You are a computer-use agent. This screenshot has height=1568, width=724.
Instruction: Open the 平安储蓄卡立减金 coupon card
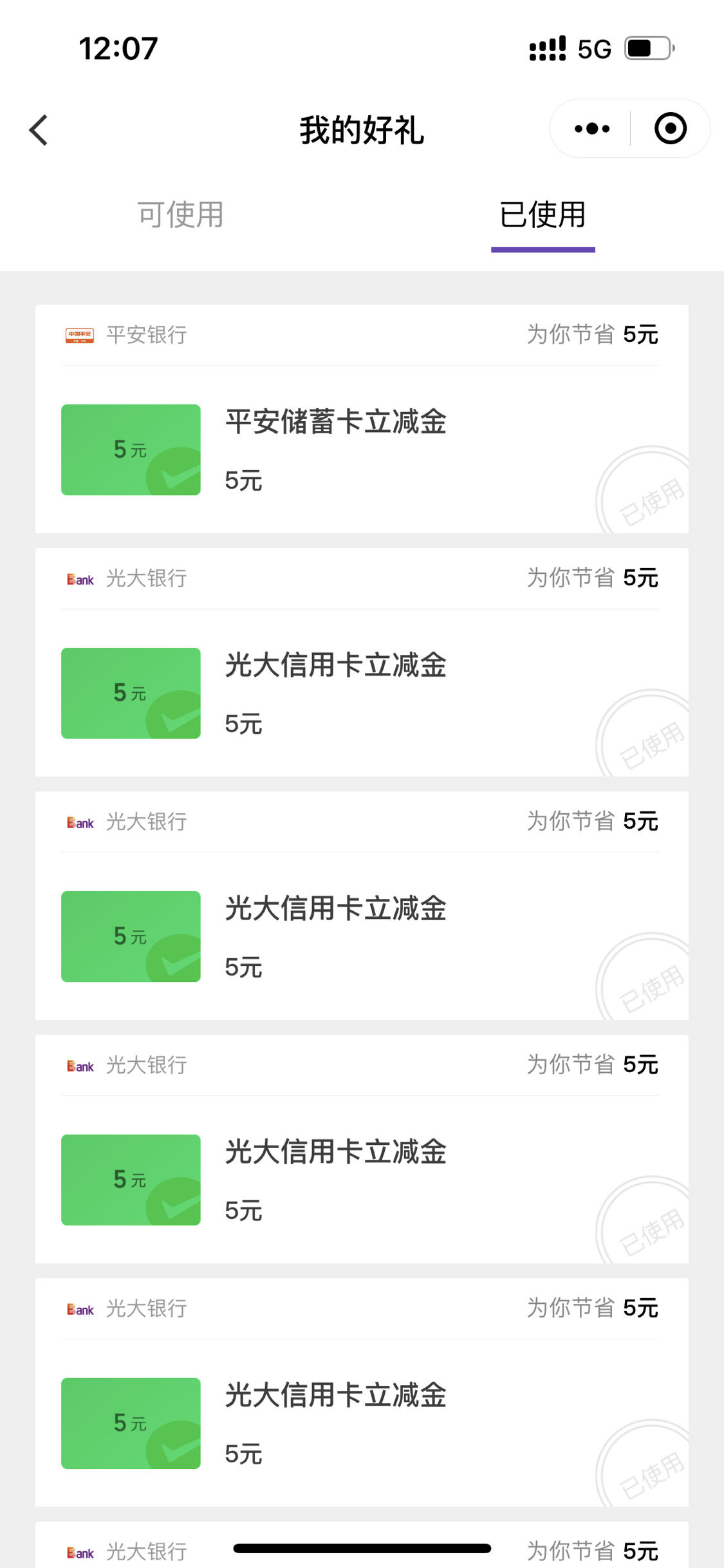(362, 419)
